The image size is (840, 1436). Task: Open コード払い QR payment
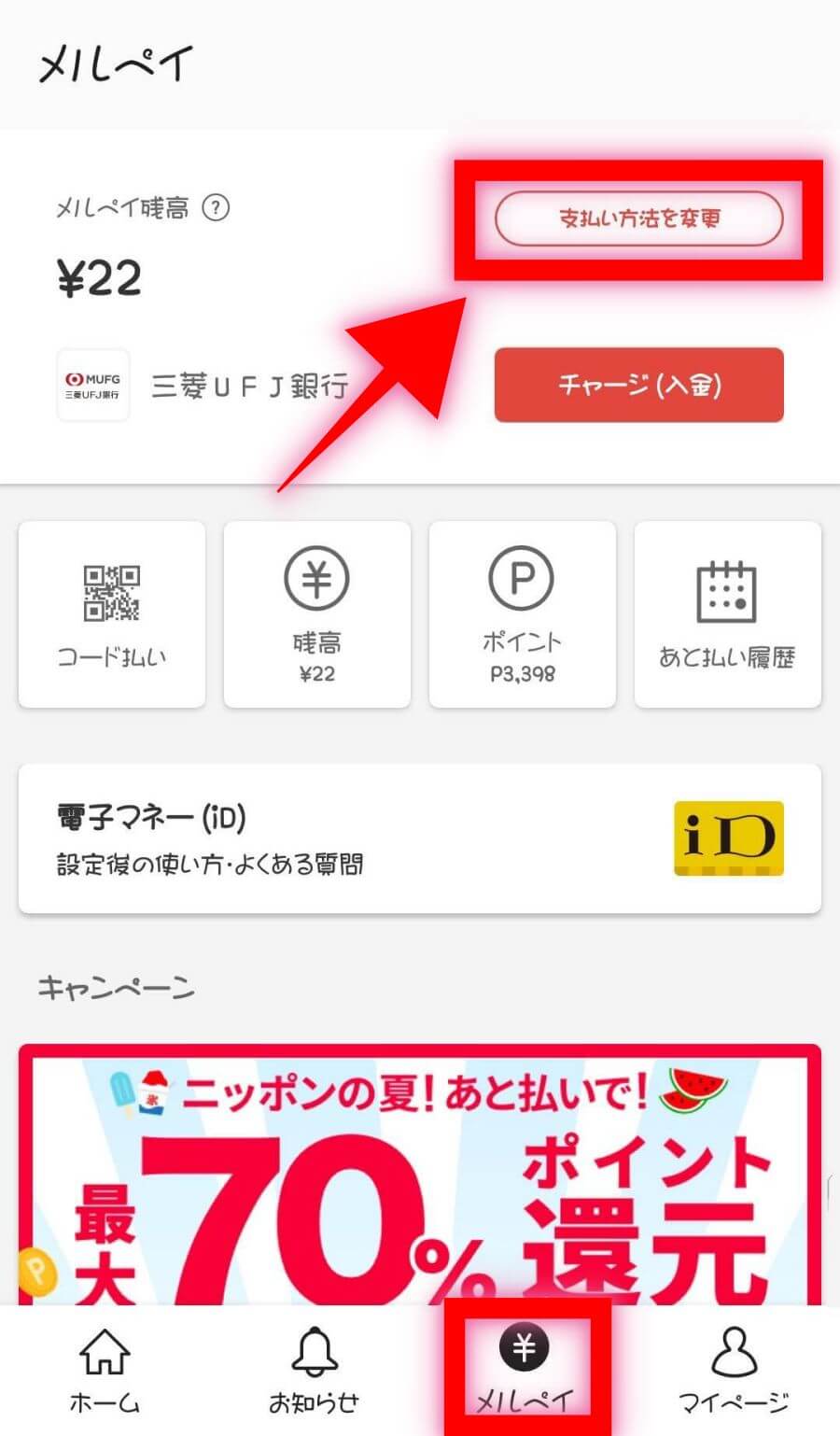(x=112, y=614)
